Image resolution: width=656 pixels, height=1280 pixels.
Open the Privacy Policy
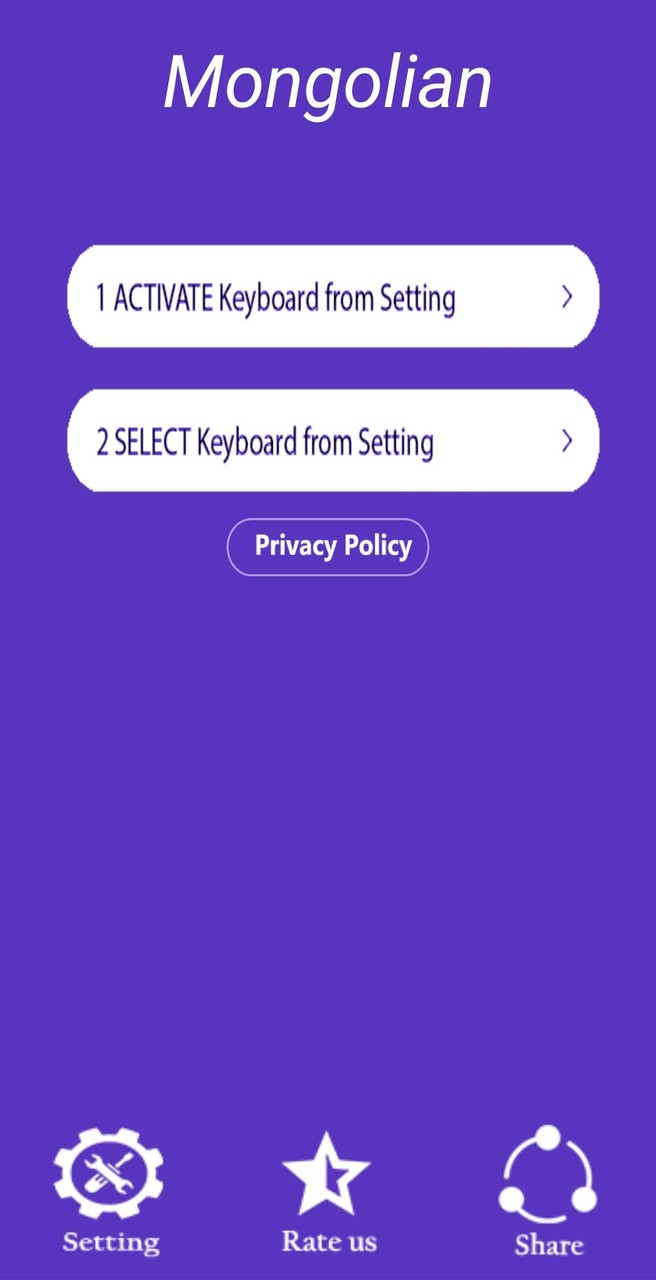(328, 546)
